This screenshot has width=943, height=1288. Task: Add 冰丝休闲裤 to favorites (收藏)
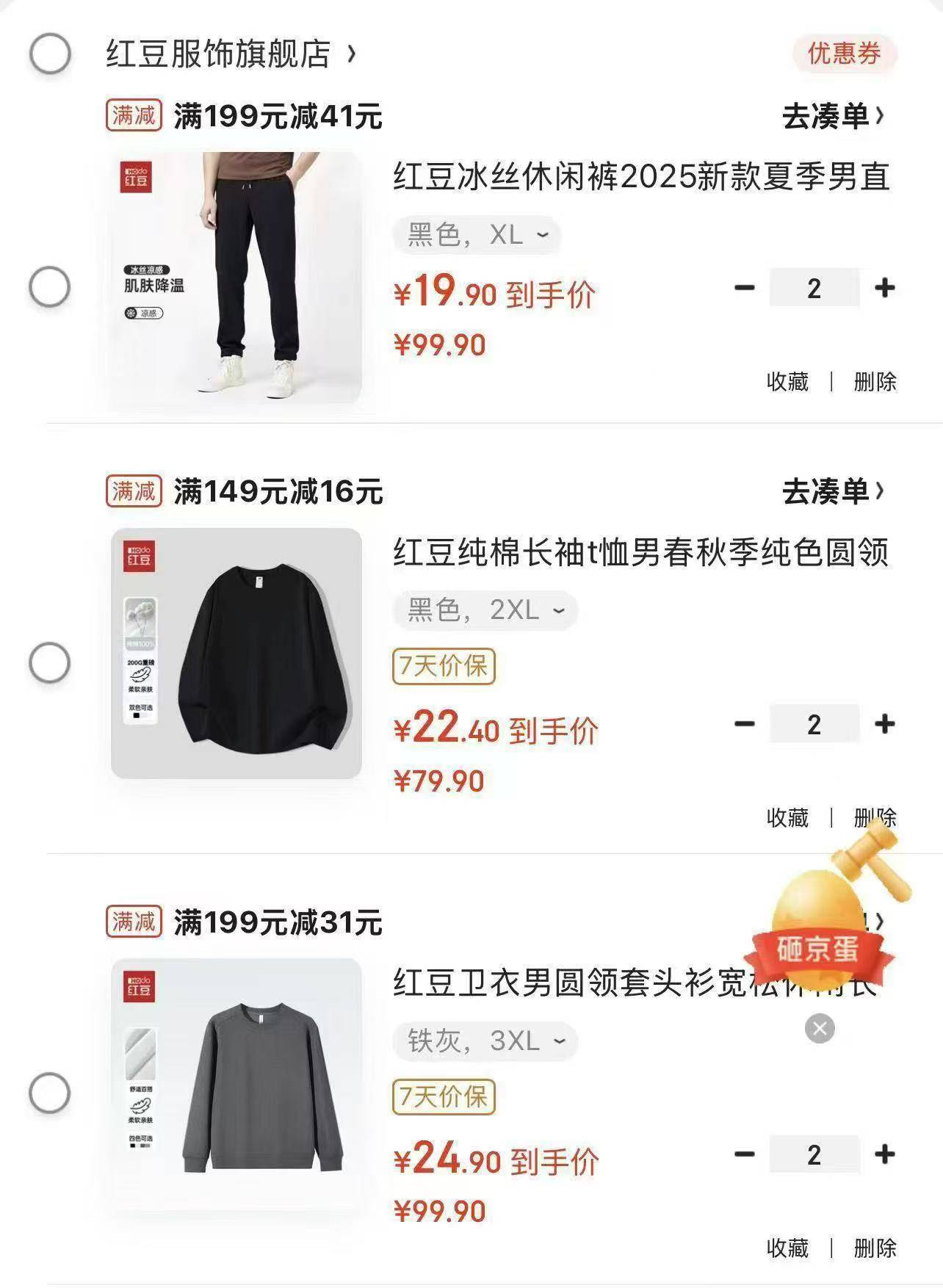pyautogui.click(x=787, y=382)
